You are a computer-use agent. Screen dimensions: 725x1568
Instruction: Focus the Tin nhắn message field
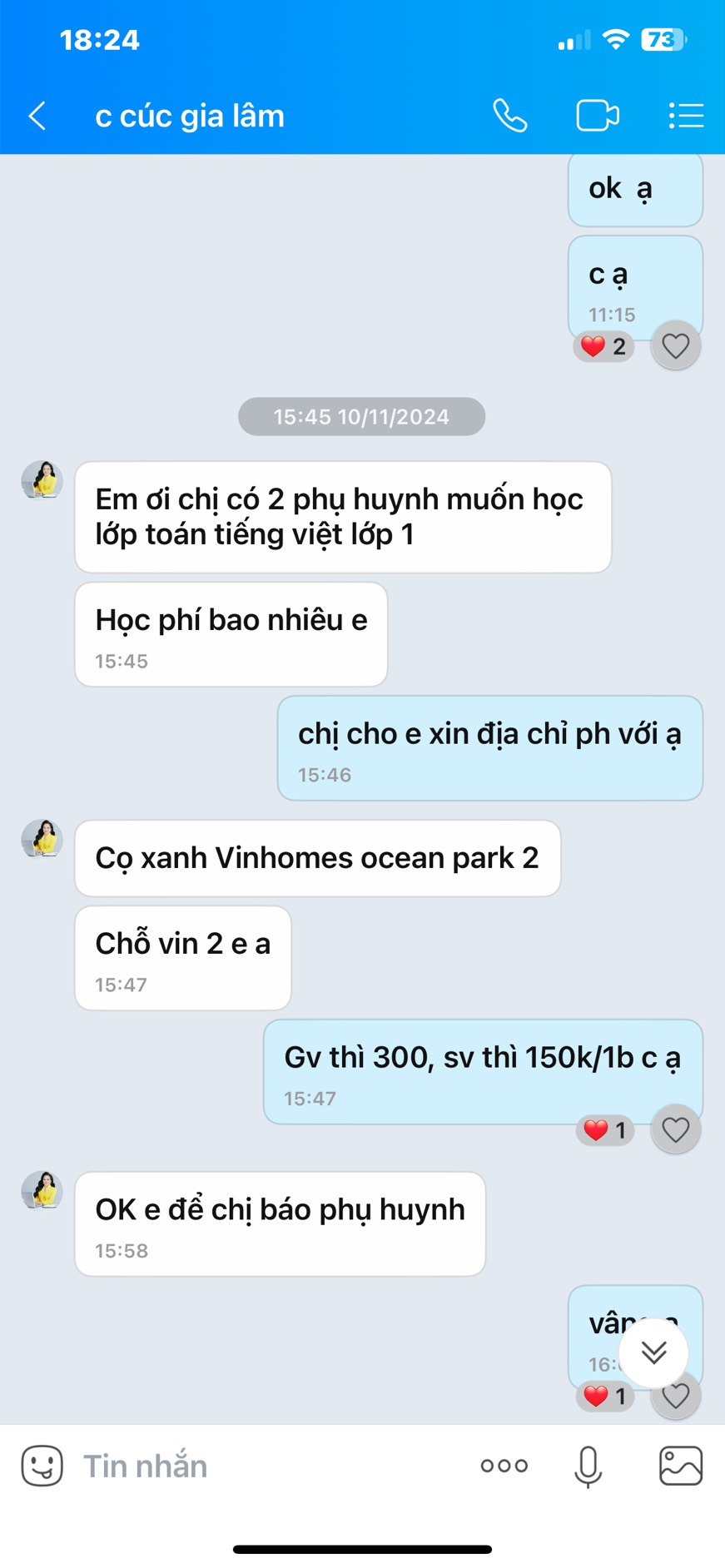tap(266, 1466)
